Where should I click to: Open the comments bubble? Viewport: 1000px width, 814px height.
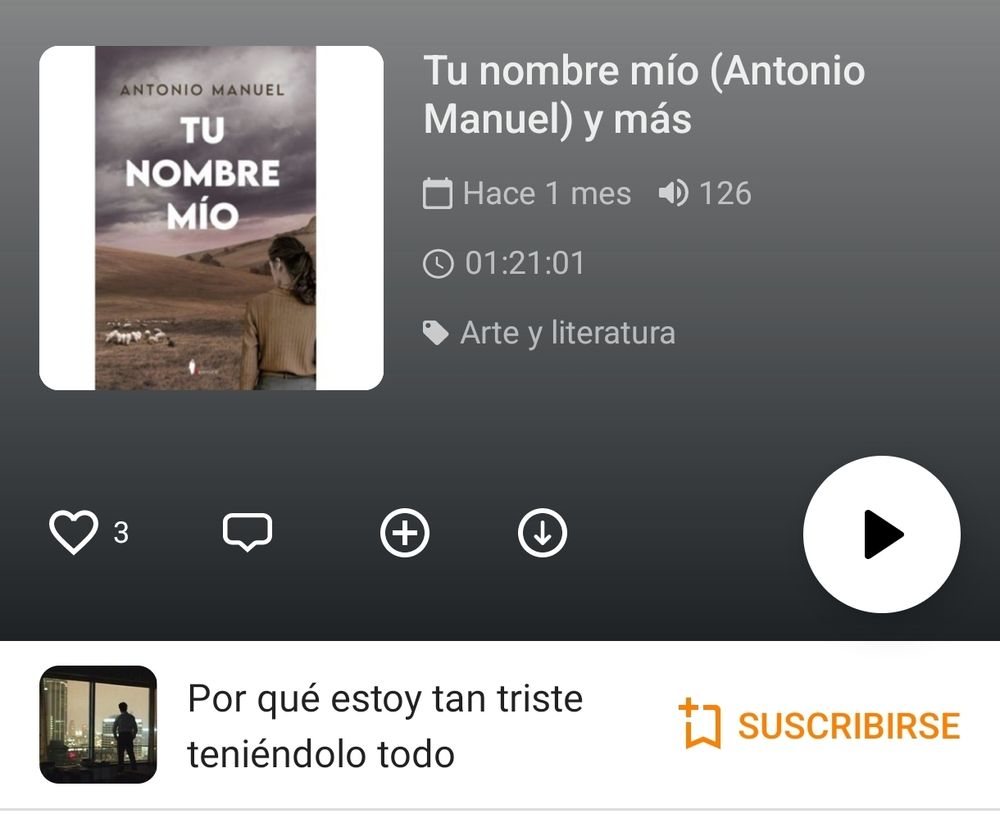pos(247,533)
